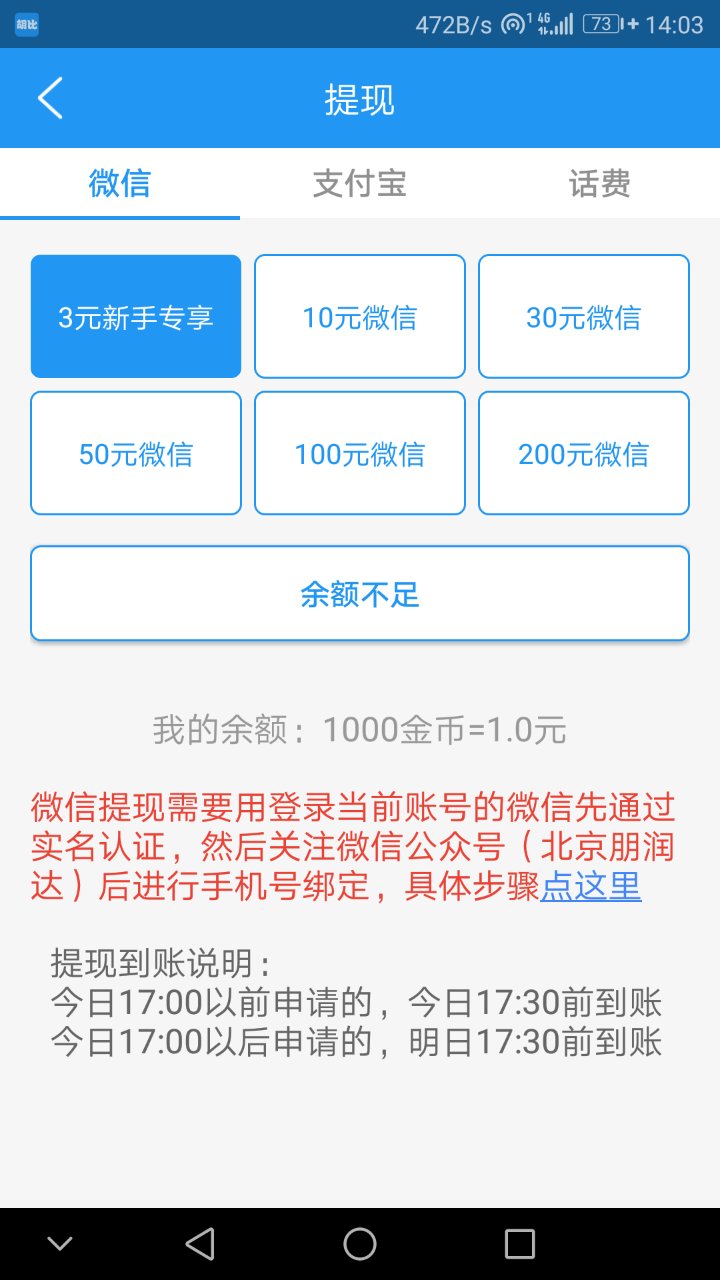Screen dimensions: 720x1280
Task: Switch to the 支付宝 tab
Action: 360,184
